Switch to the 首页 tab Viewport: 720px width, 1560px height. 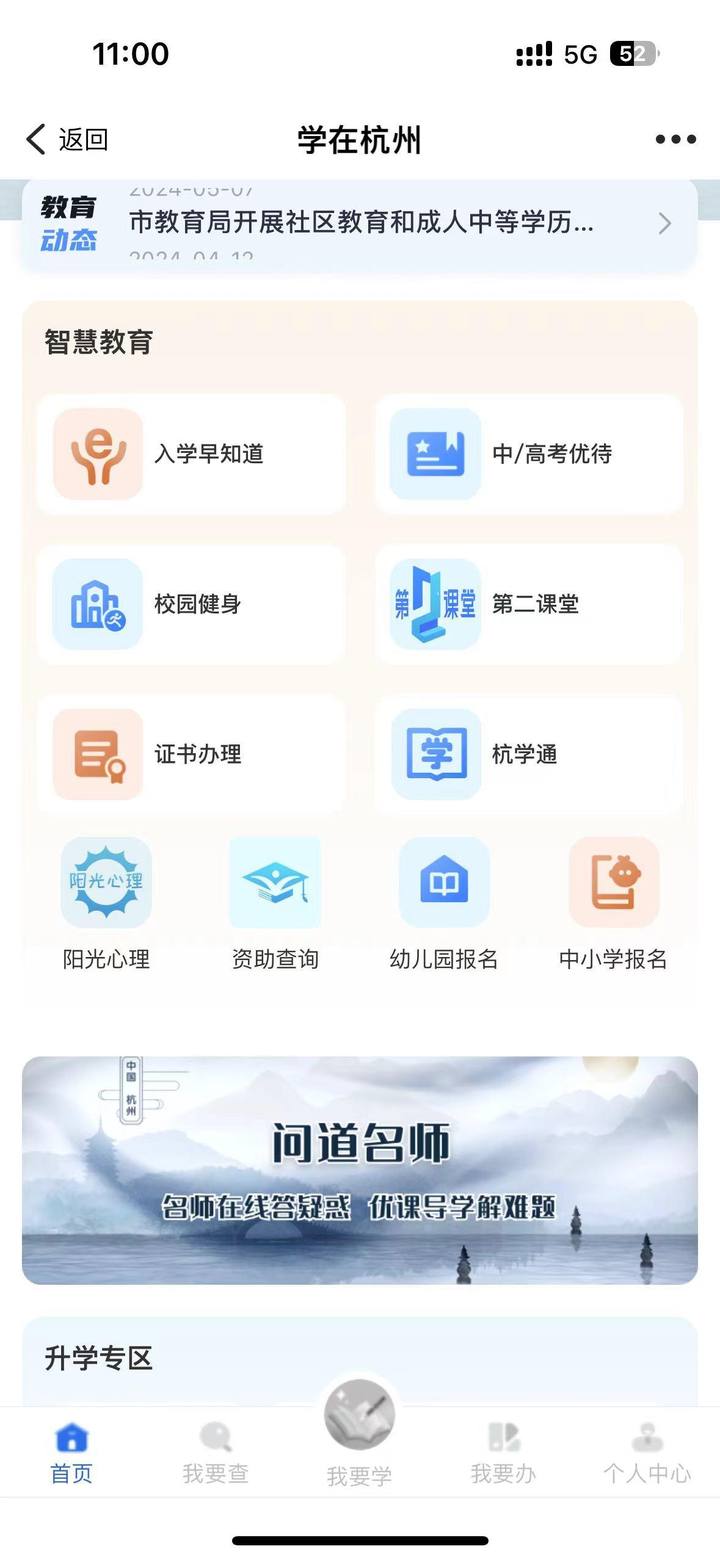72,1453
